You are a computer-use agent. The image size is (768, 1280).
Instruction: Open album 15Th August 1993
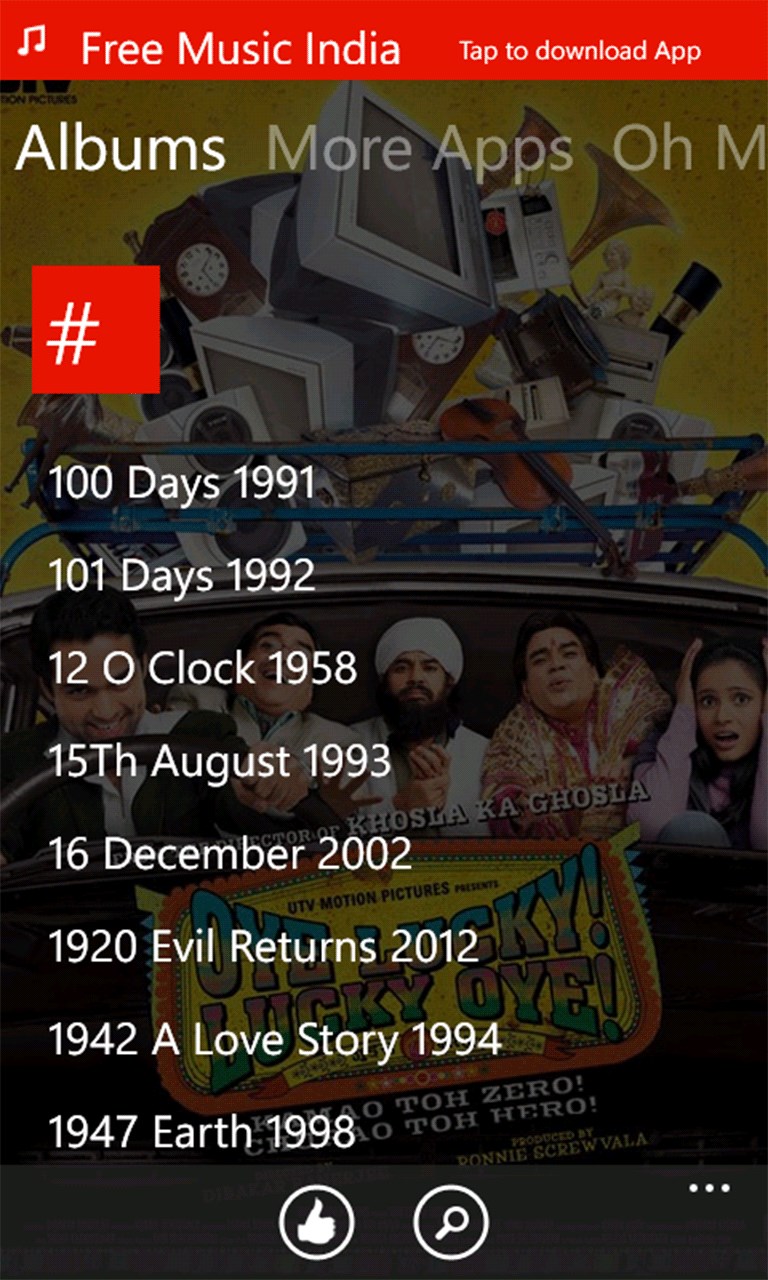point(219,761)
